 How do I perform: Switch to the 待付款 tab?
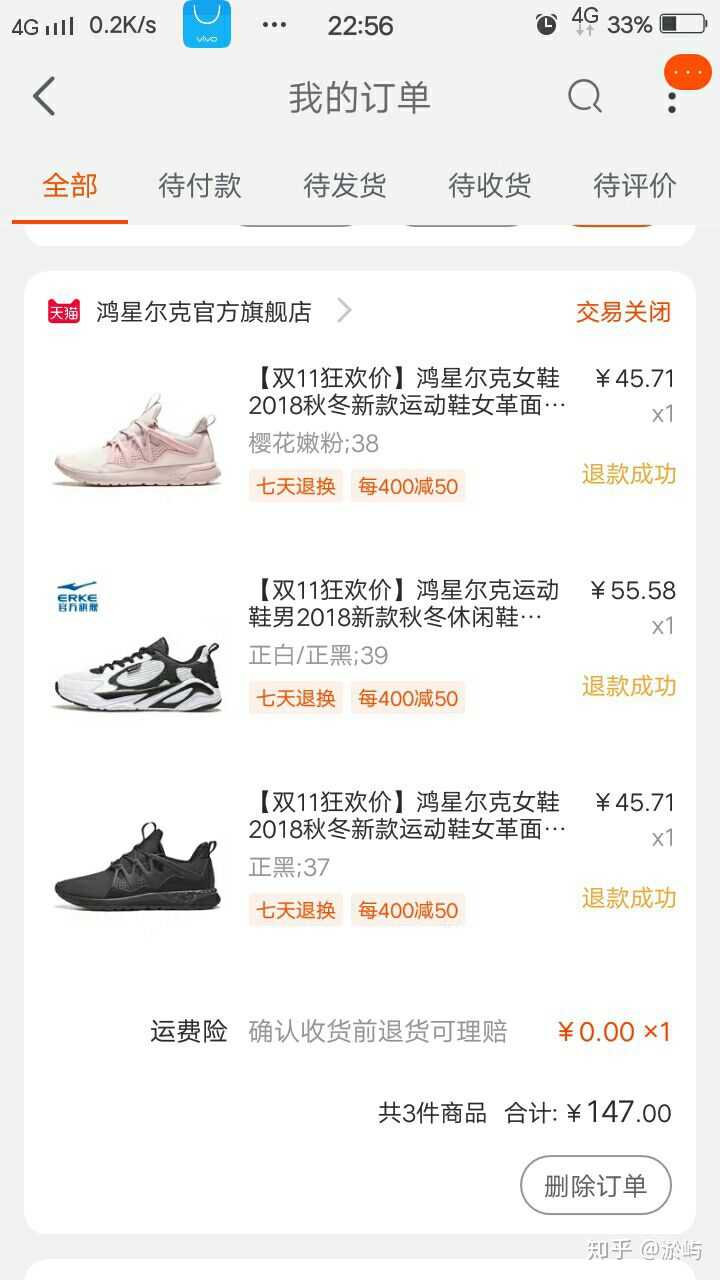[200, 185]
